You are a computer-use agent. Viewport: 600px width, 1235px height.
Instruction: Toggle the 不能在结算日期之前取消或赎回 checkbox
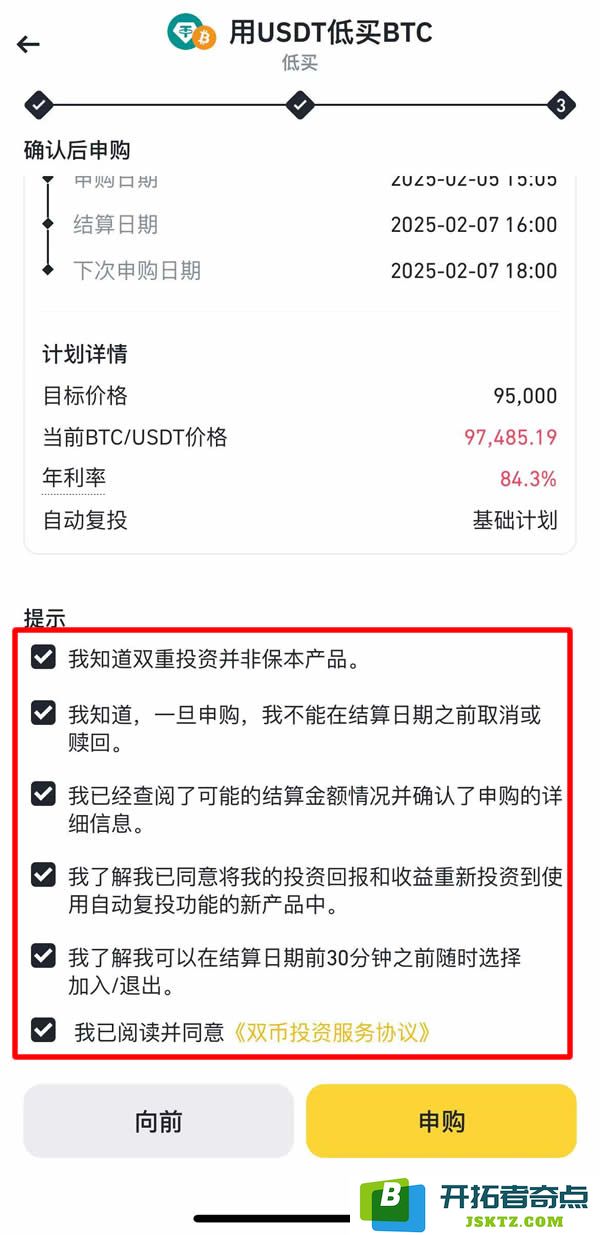coord(43,713)
